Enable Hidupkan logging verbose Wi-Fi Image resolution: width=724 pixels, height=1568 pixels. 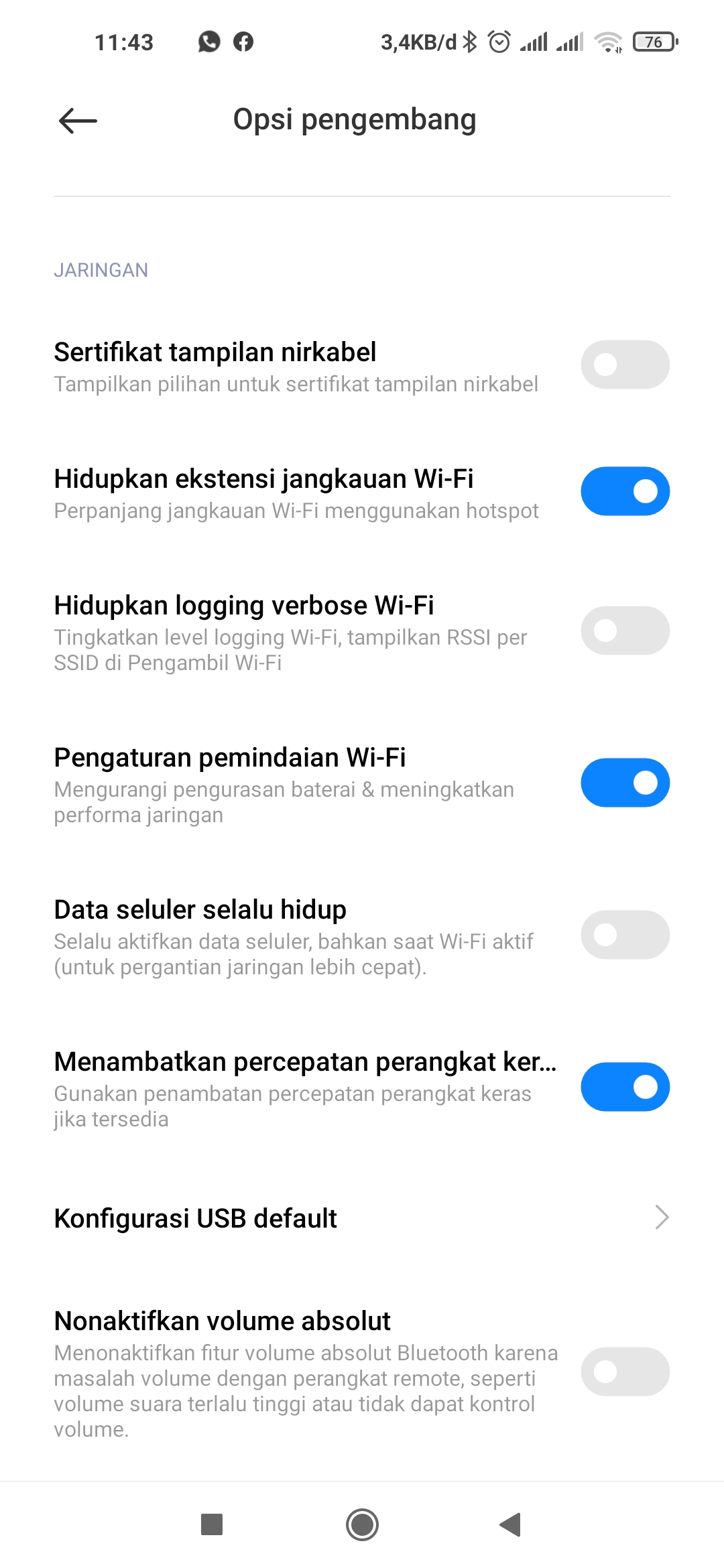(625, 631)
